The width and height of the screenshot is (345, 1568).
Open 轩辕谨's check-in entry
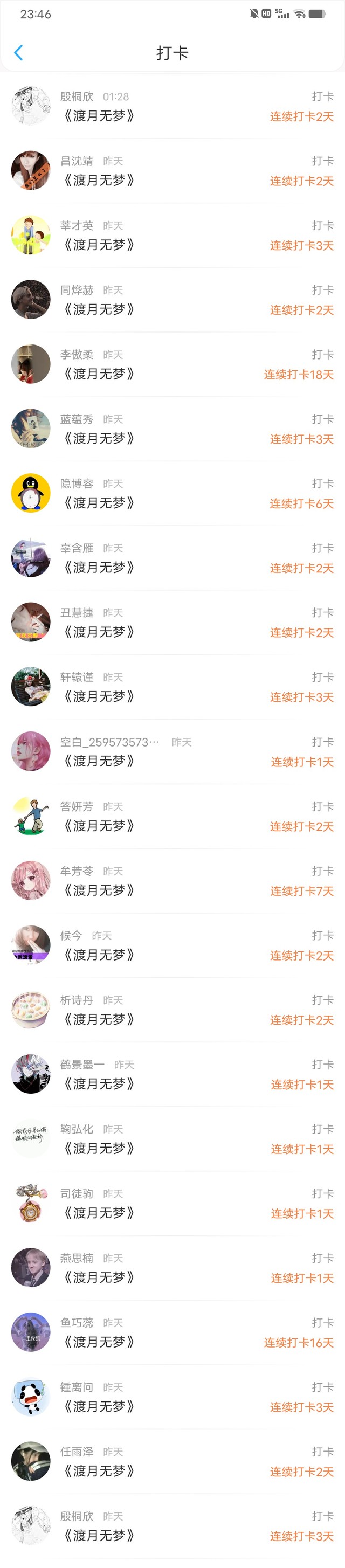click(172, 687)
